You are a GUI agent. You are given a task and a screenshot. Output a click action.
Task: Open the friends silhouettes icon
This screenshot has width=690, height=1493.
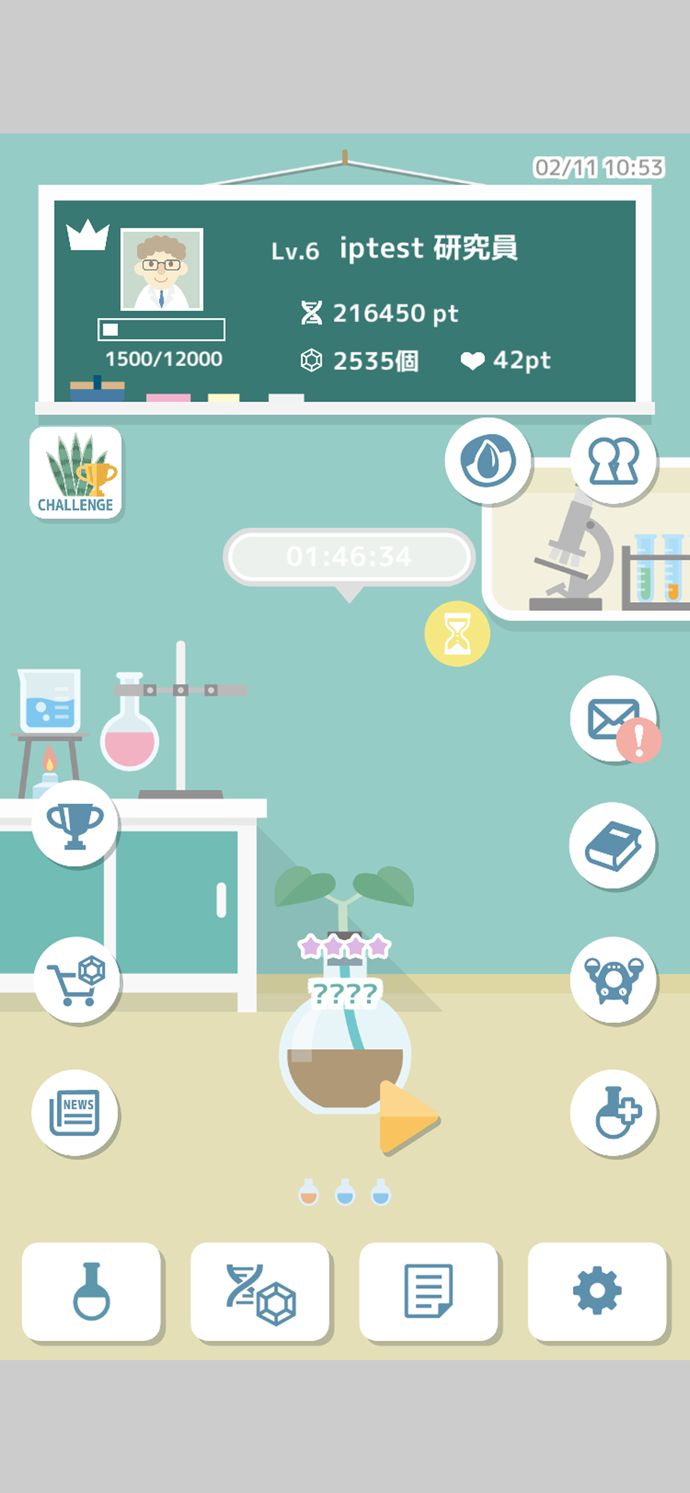[x=612, y=461]
